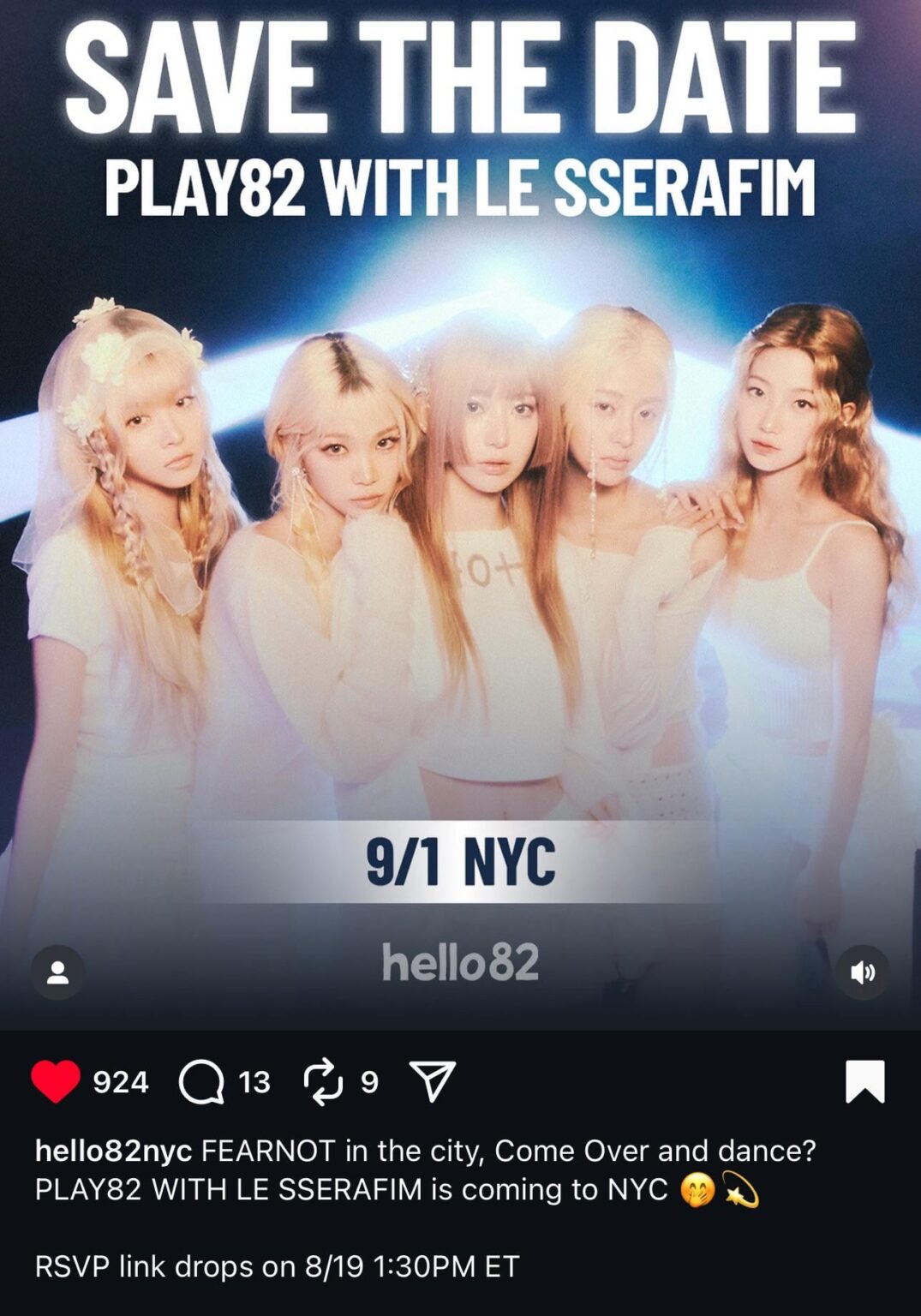Repost this hello82nyc post
The width and height of the screenshot is (921, 1316).
click(323, 1081)
